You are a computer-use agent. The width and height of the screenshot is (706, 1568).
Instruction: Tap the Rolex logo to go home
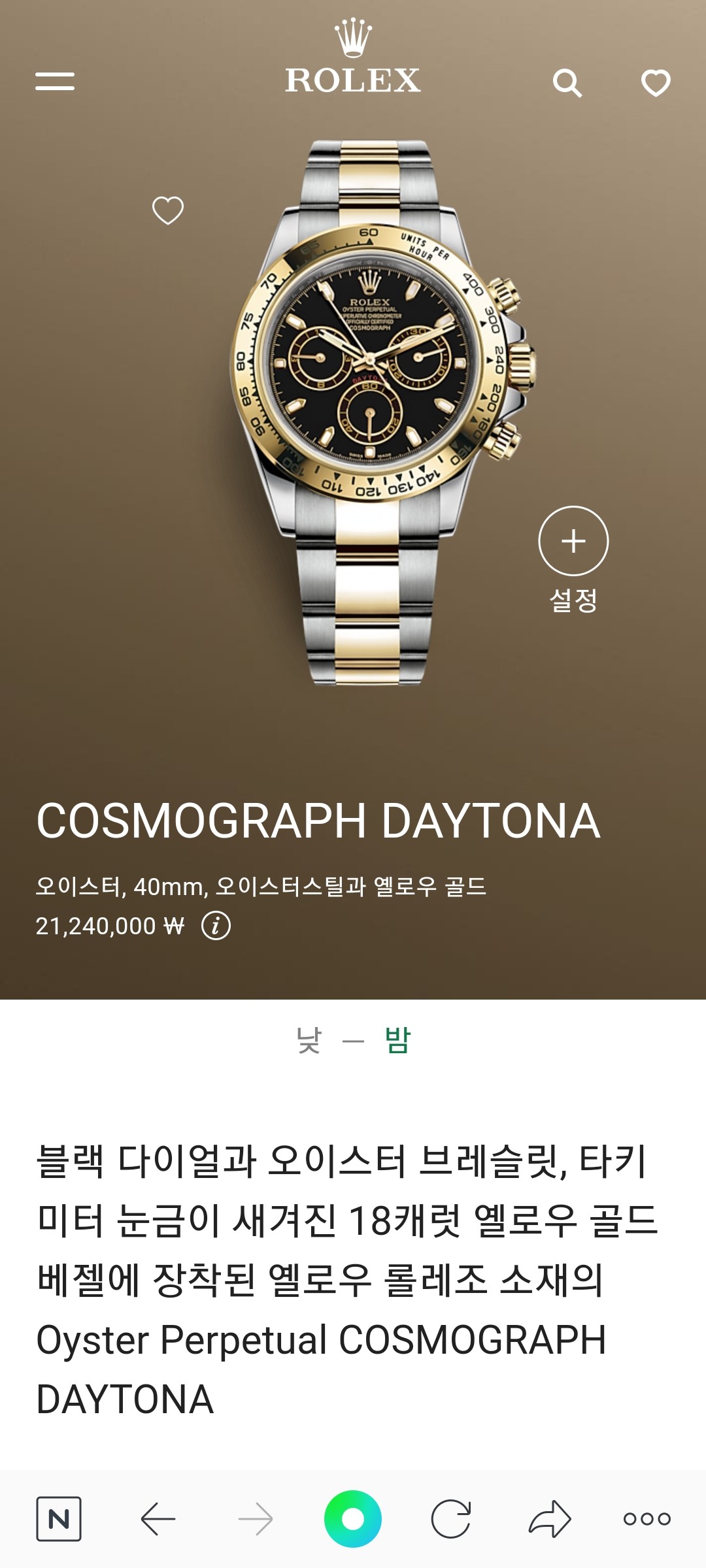[x=353, y=59]
